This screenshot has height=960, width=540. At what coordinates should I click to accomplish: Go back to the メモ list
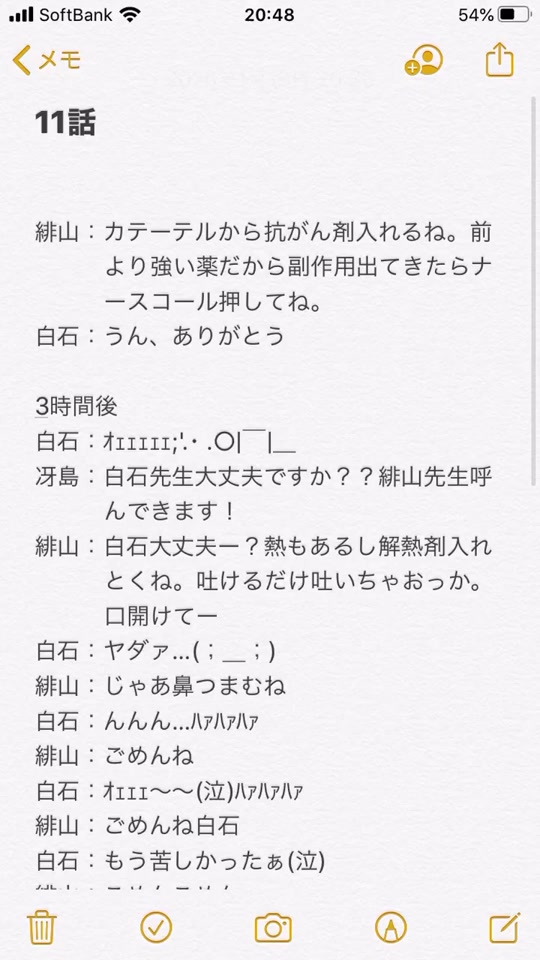pos(47,60)
